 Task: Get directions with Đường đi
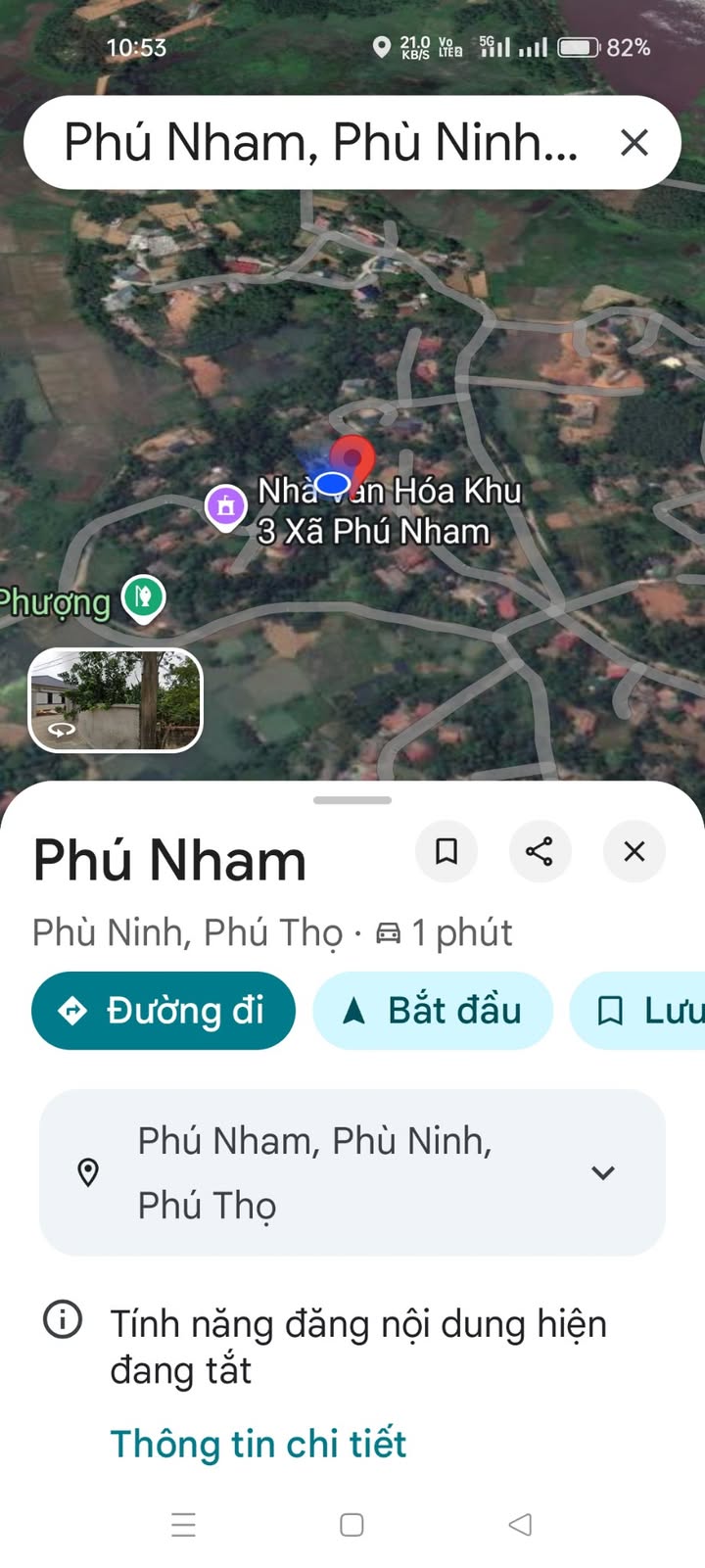click(164, 1011)
